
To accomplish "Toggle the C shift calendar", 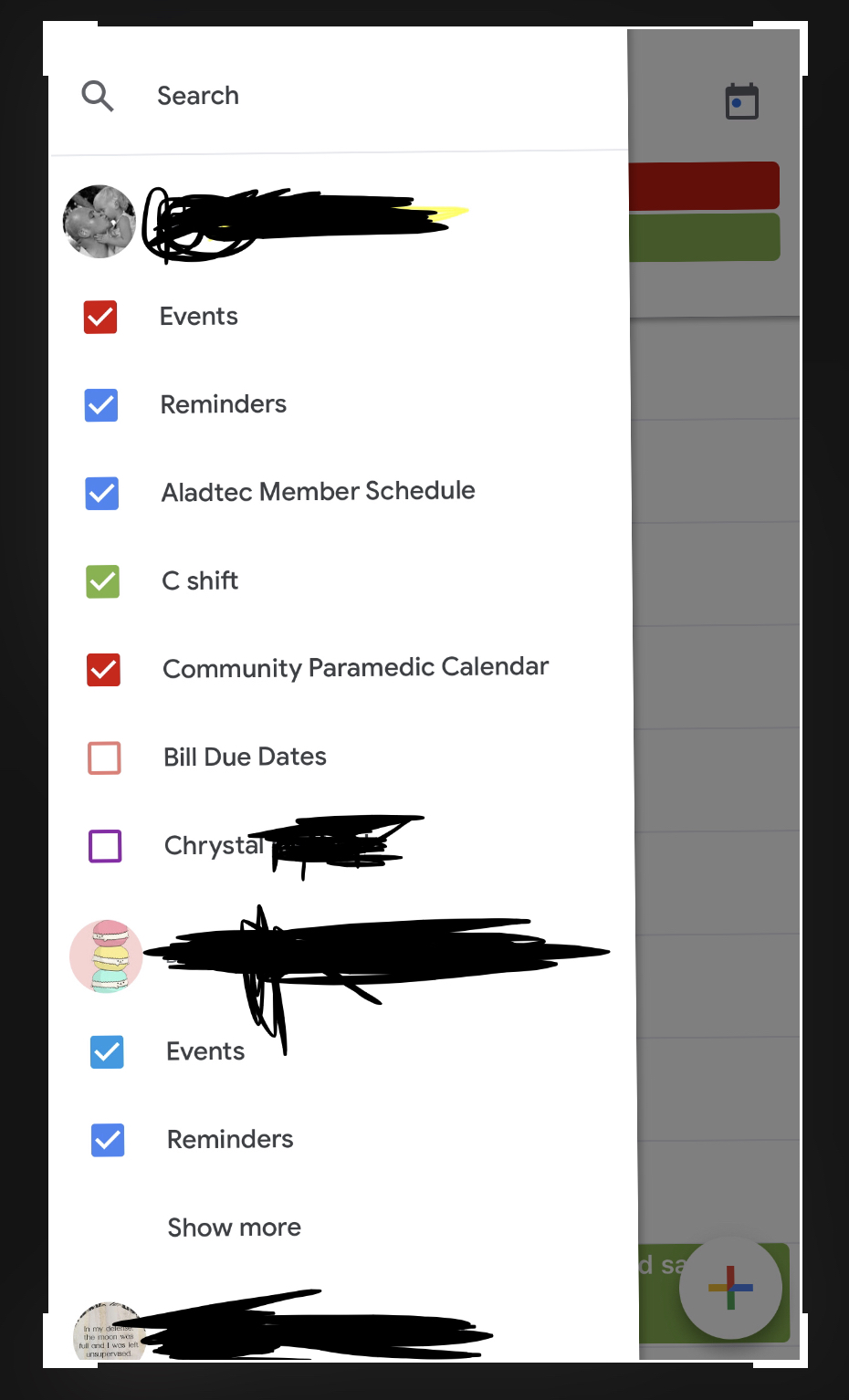I will [103, 581].
